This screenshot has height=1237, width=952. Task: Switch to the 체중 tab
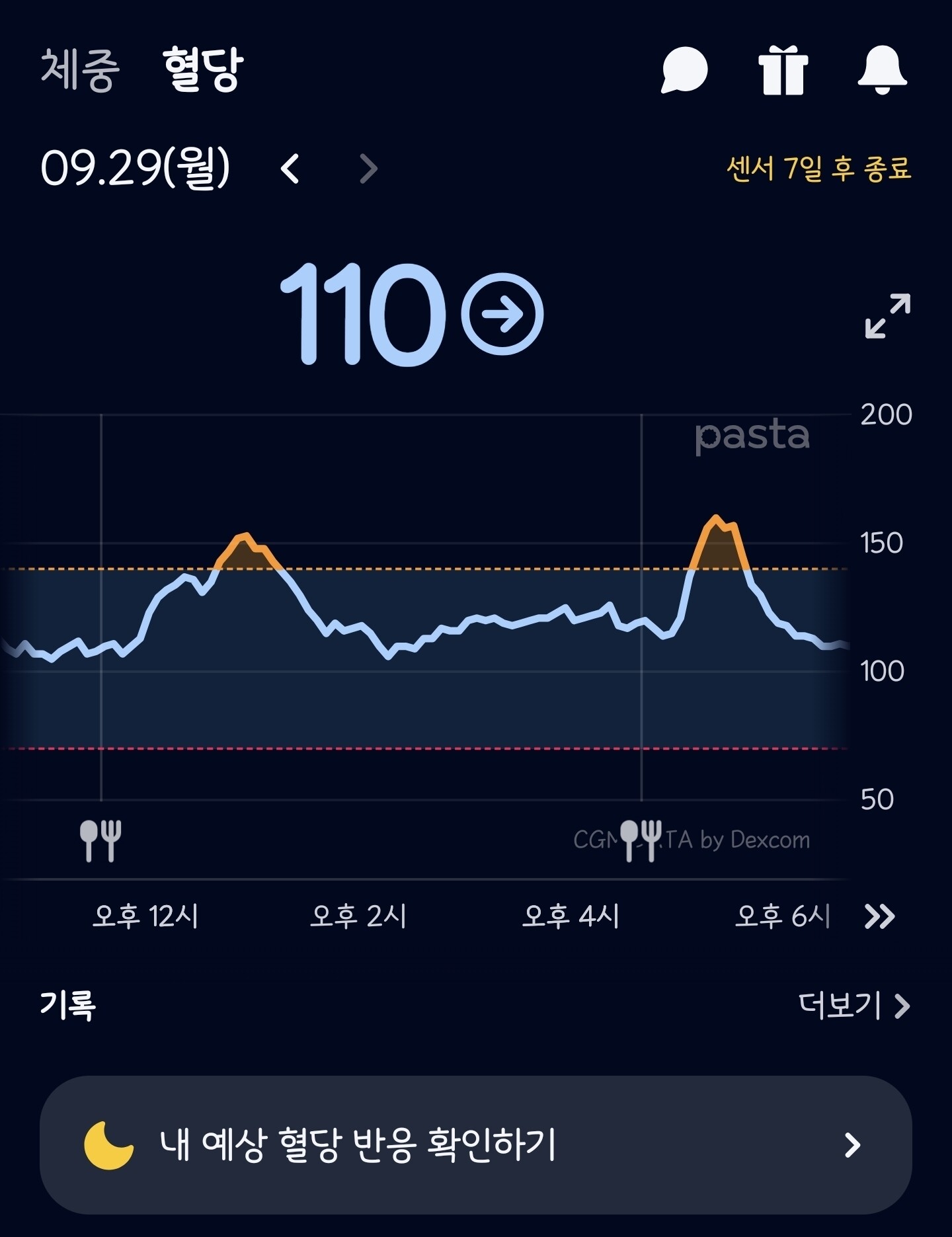[80, 69]
